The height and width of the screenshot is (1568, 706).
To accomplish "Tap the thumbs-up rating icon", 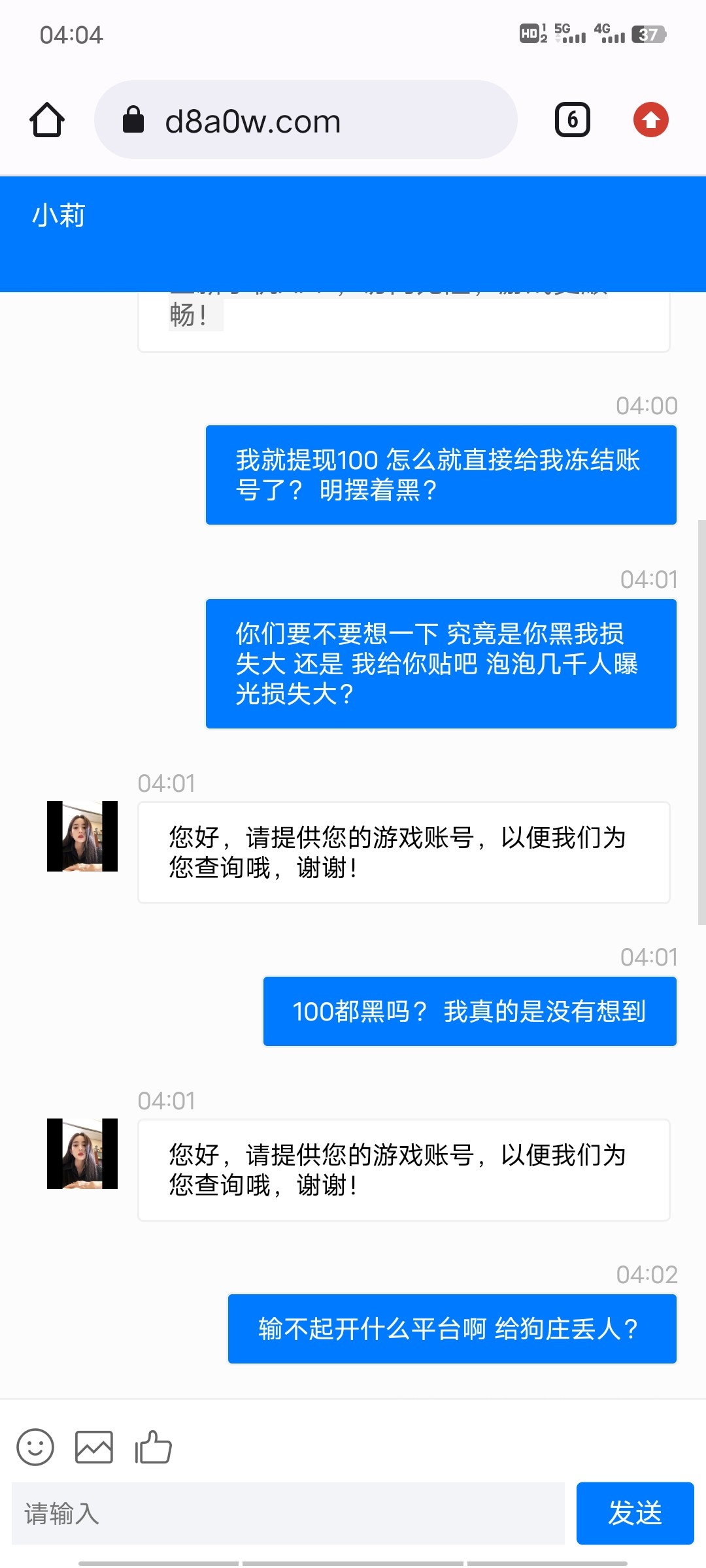I will [154, 1446].
